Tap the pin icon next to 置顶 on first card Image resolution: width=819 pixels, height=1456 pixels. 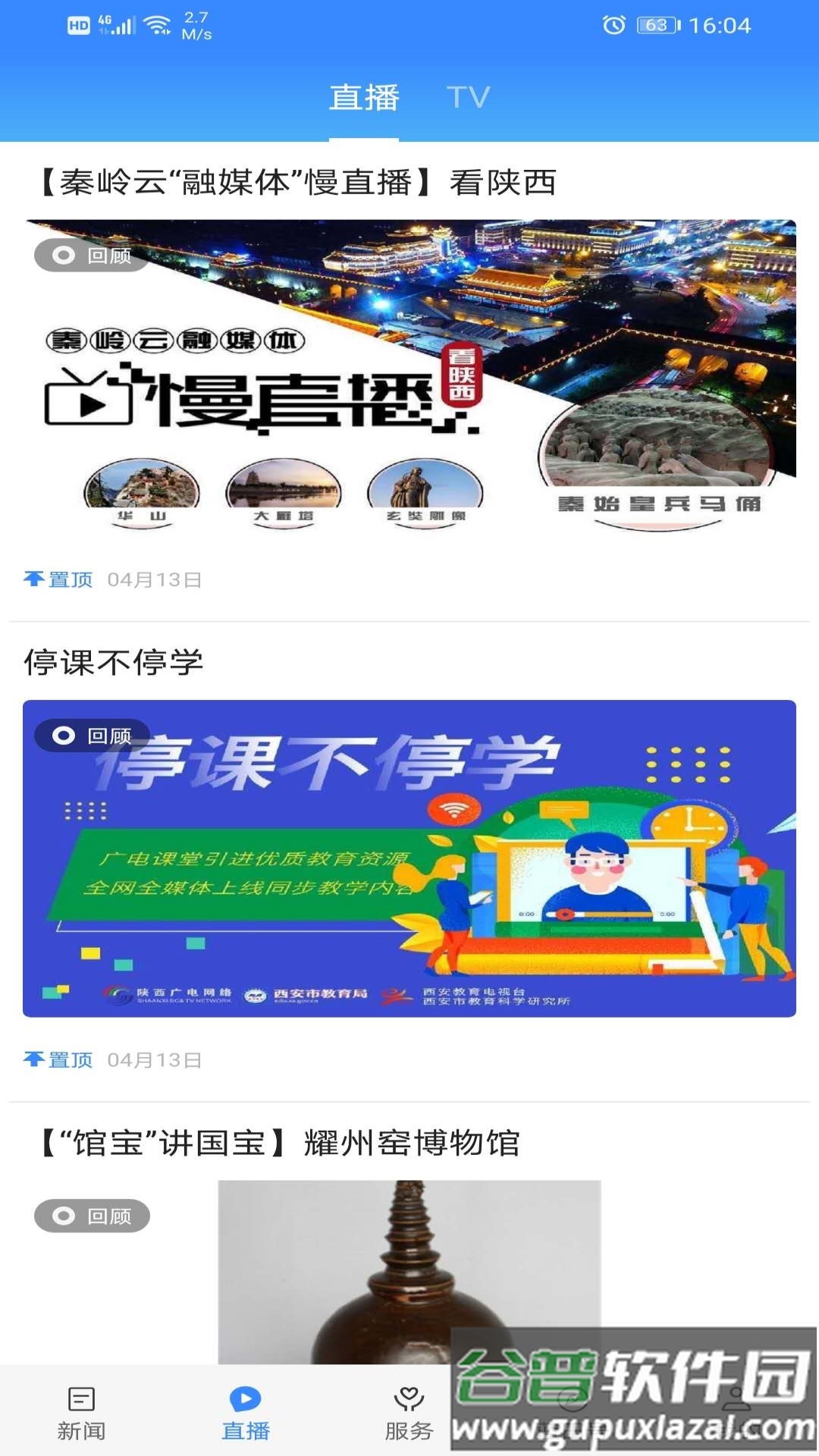(34, 578)
